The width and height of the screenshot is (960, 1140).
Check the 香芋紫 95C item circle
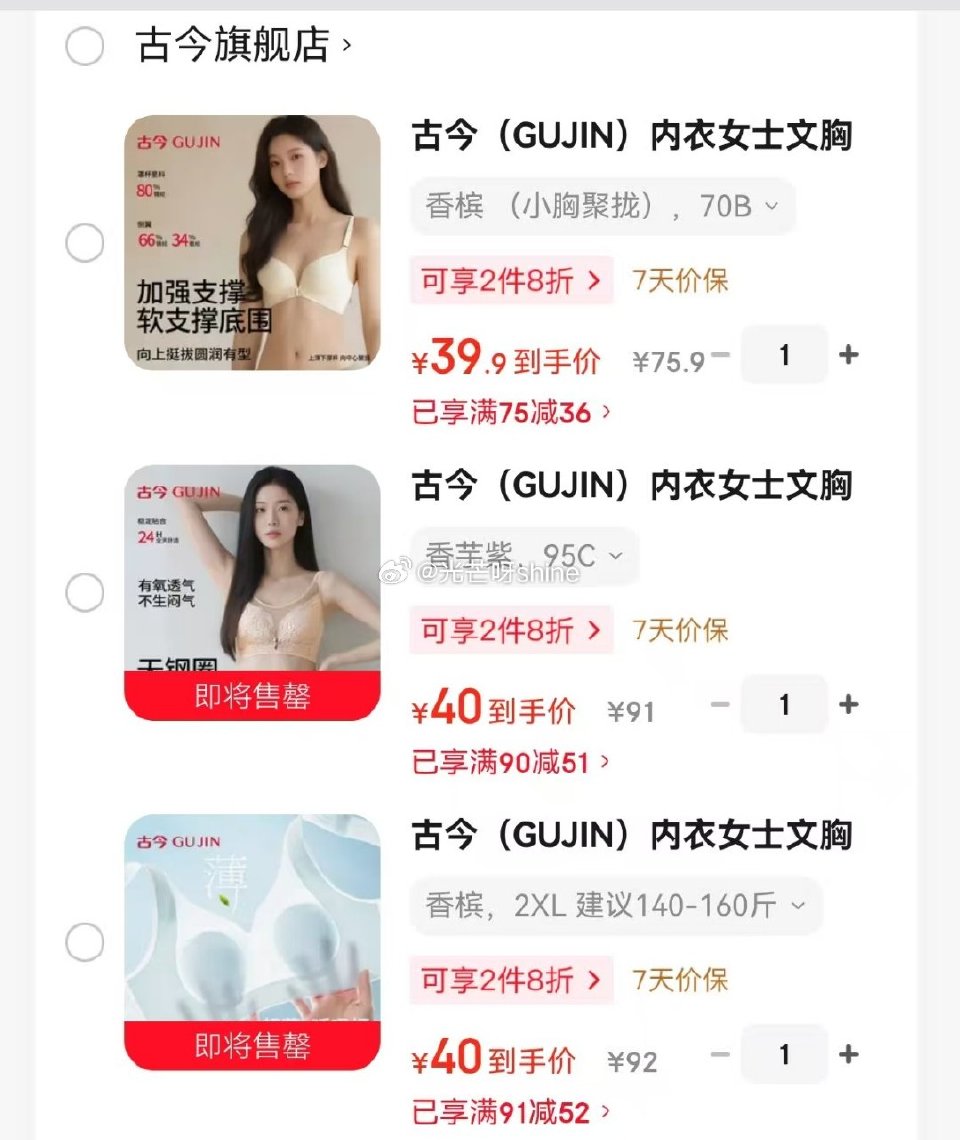tap(85, 592)
